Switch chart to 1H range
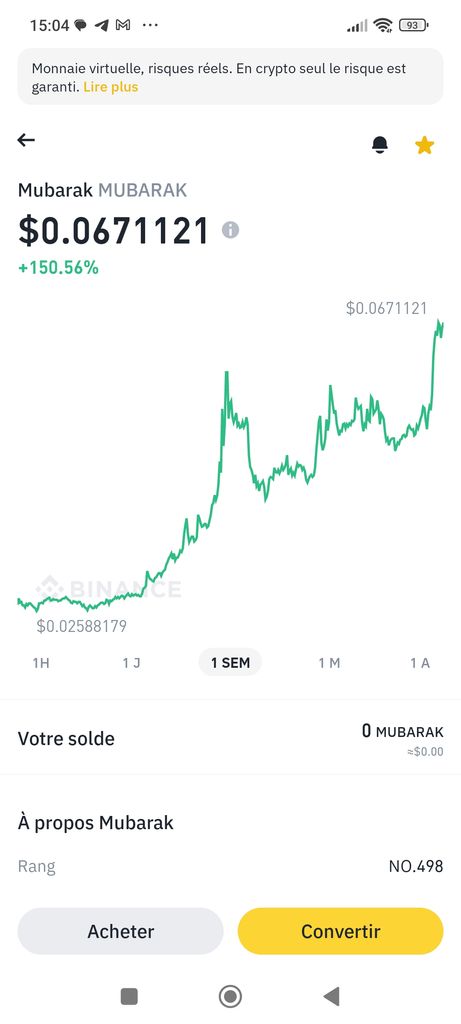The image size is (461, 1024). 41,663
